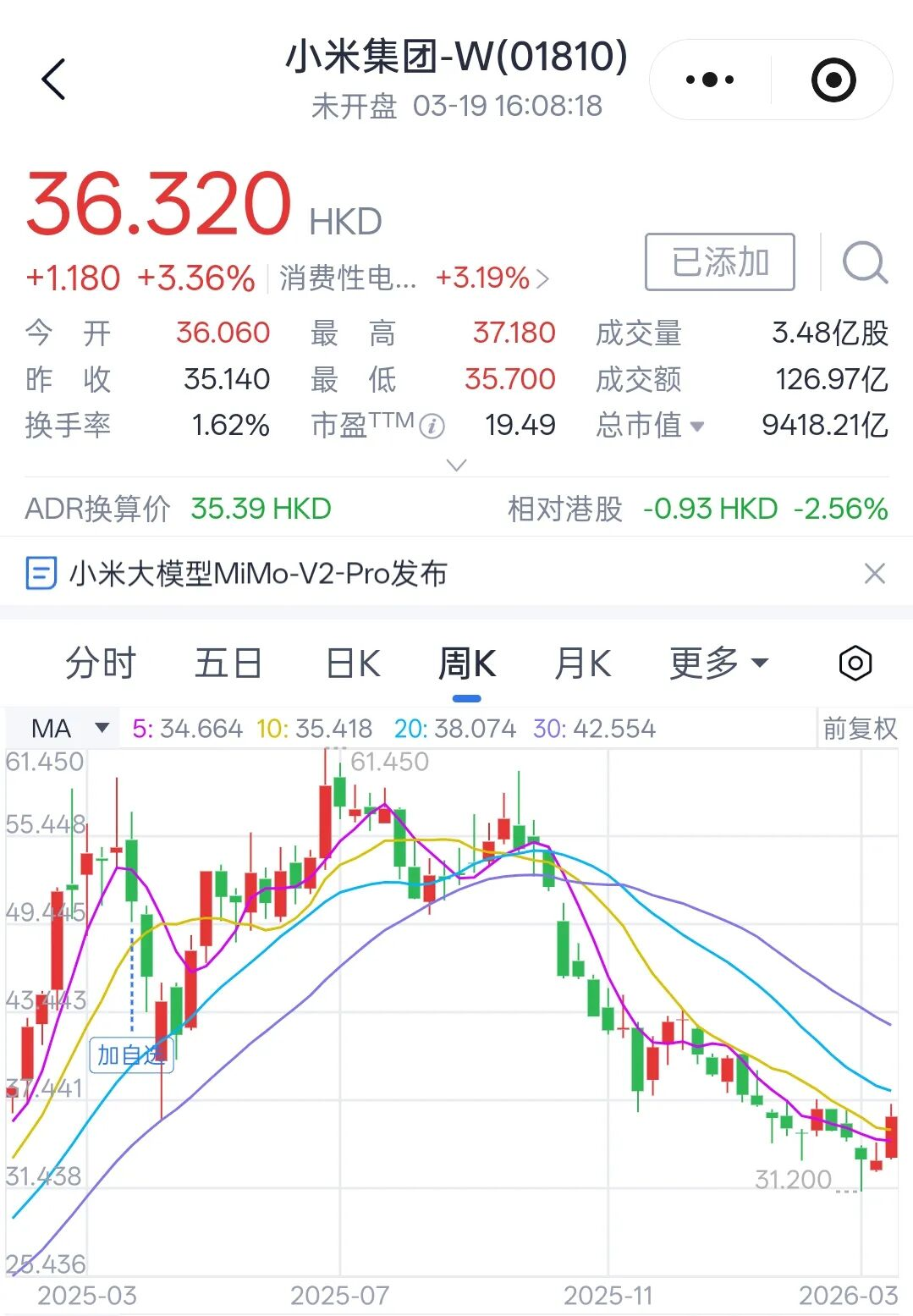Screen dimensions: 913x1316
Task: Open the 消费性电 sector link
Action: 414,278
